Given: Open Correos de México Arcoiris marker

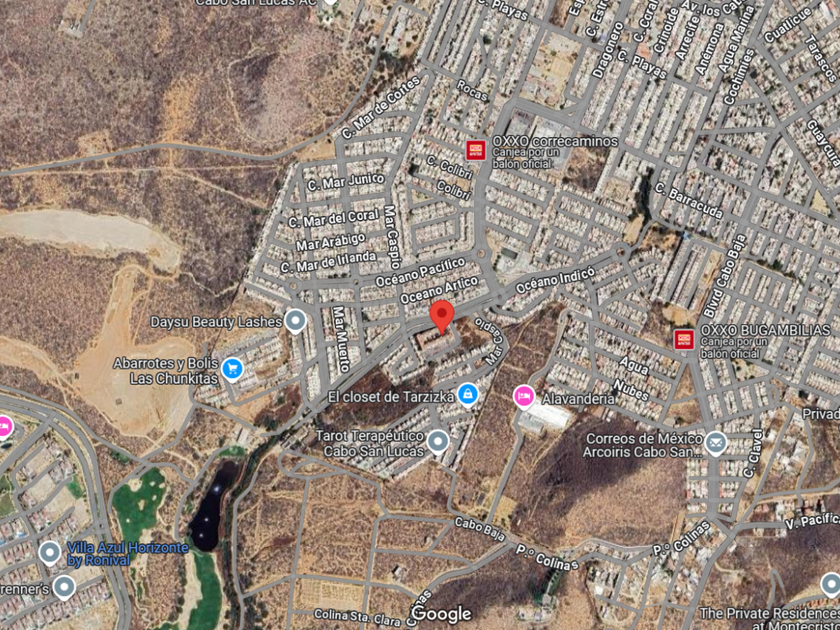Looking at the screenshot, I should pos(715,441).
